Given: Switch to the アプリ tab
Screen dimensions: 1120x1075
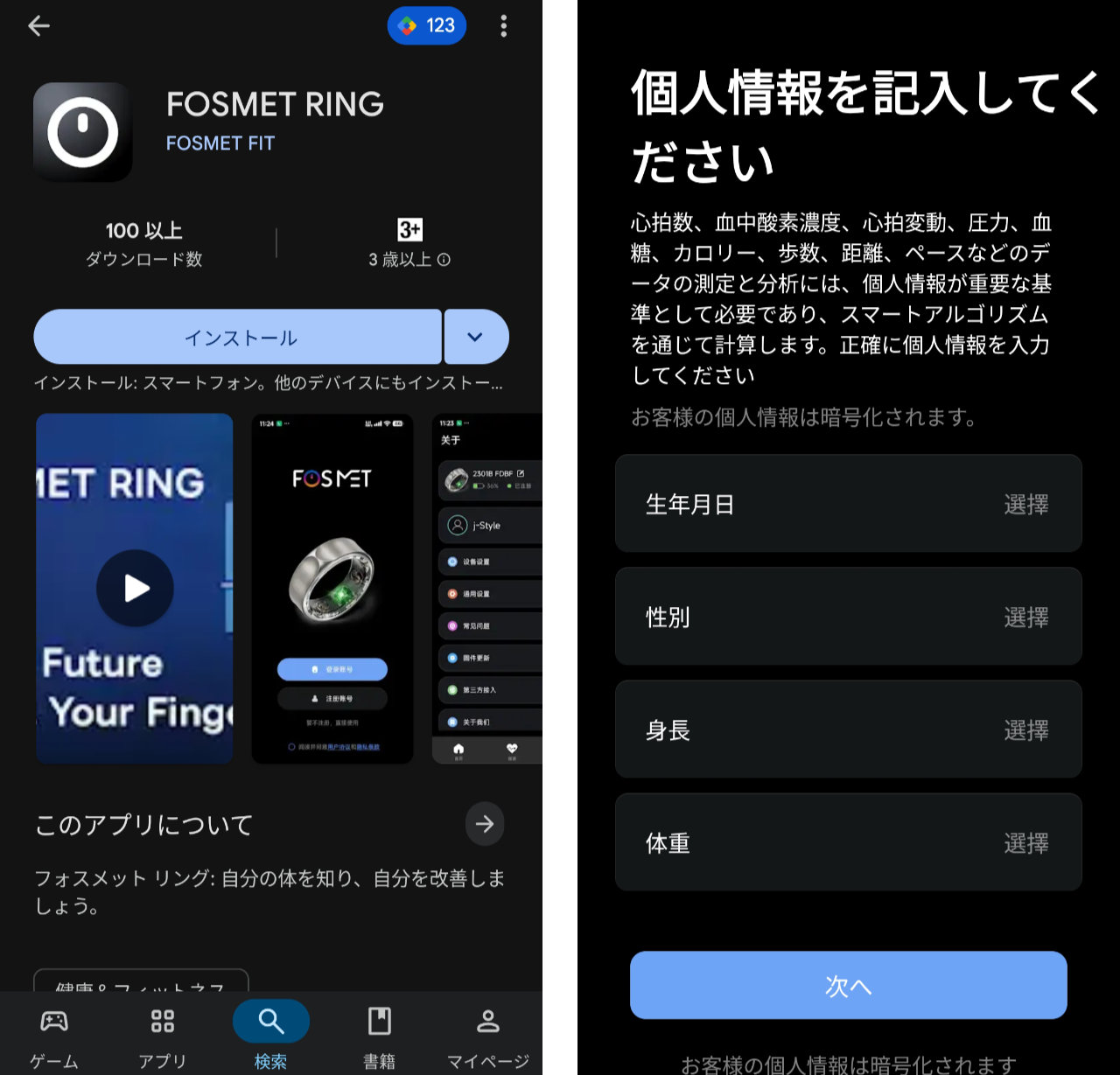Looking at the screenshot, I should 163,1037.
